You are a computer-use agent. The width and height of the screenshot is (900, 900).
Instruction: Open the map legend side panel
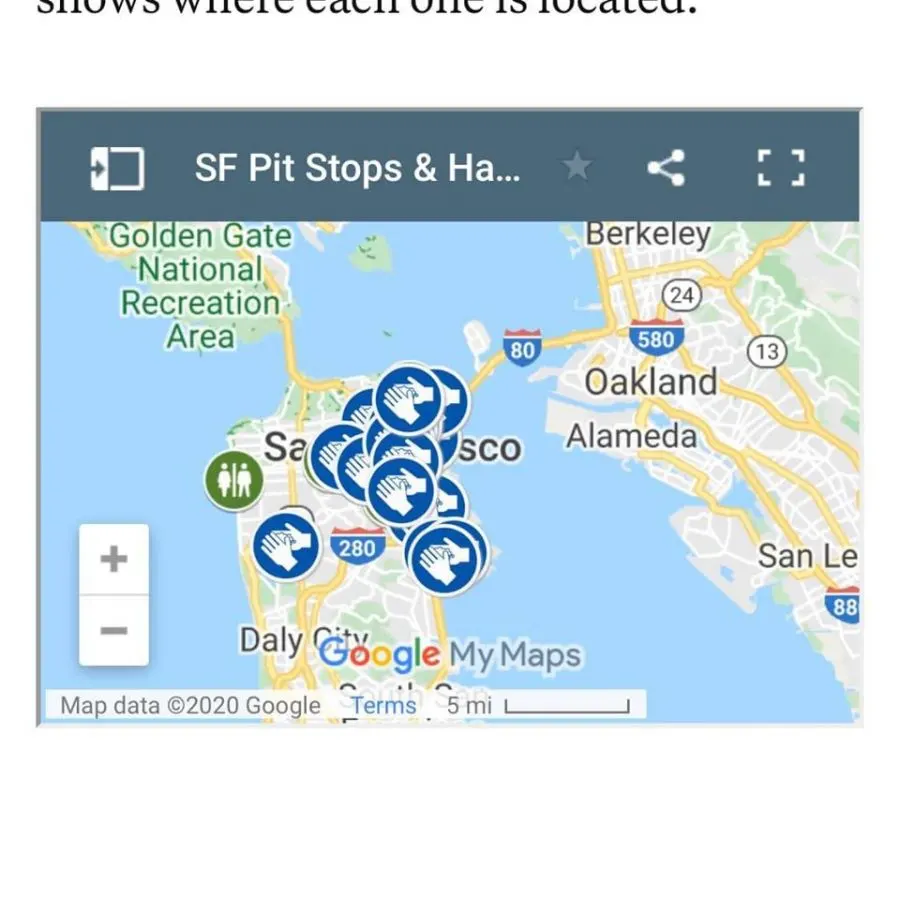(x=117, y=168)
